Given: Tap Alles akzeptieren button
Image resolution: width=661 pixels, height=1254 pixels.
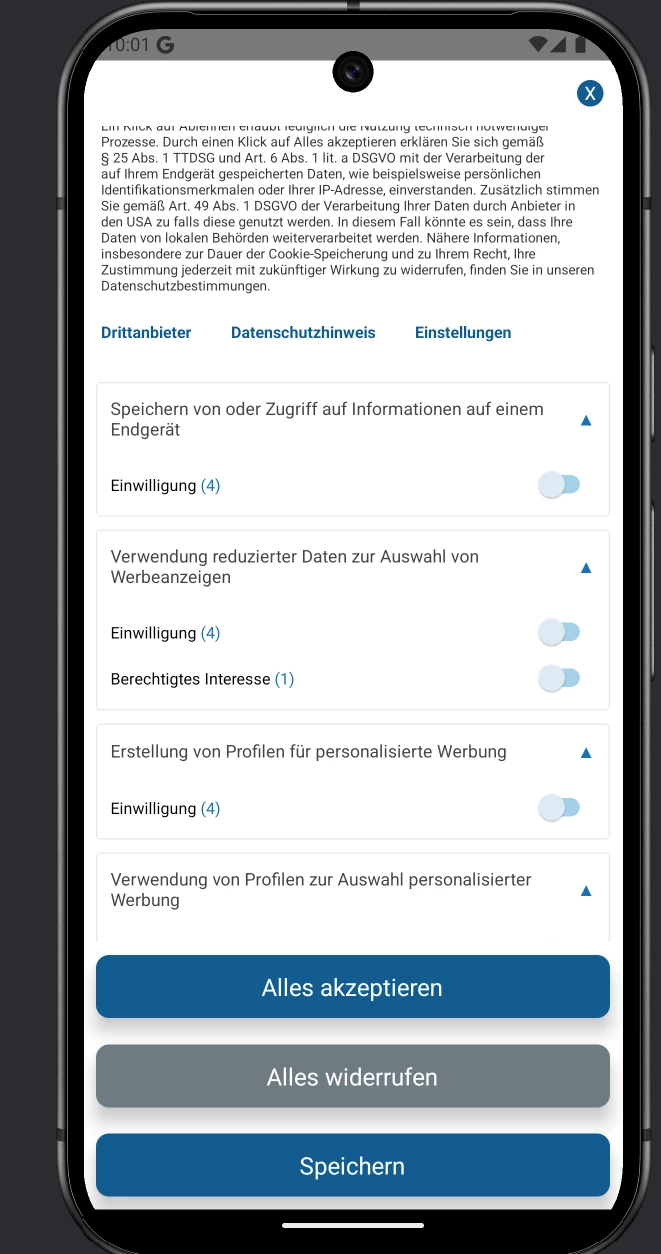Looking at the screenshot, I should (x=352, y=987).
